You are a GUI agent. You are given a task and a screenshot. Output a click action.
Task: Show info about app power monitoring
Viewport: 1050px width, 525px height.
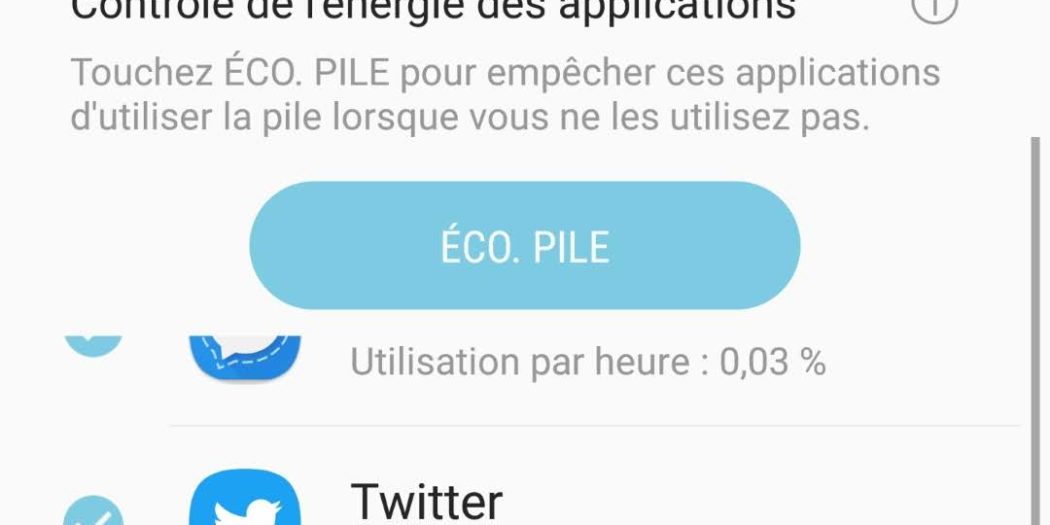pyautogui.click(x=934, y=10)
